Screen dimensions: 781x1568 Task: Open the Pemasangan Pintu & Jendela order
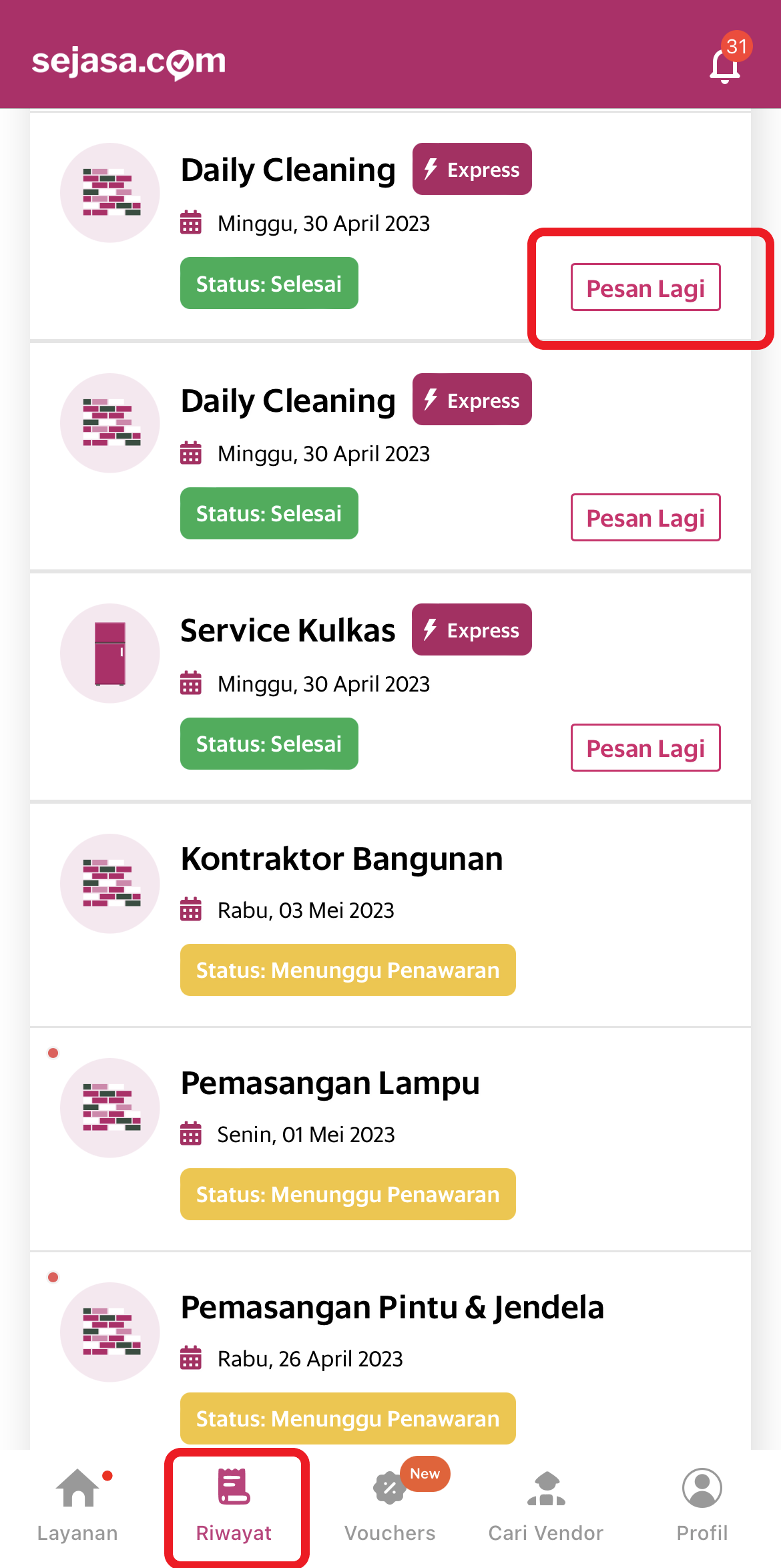tap(392, 1308)
